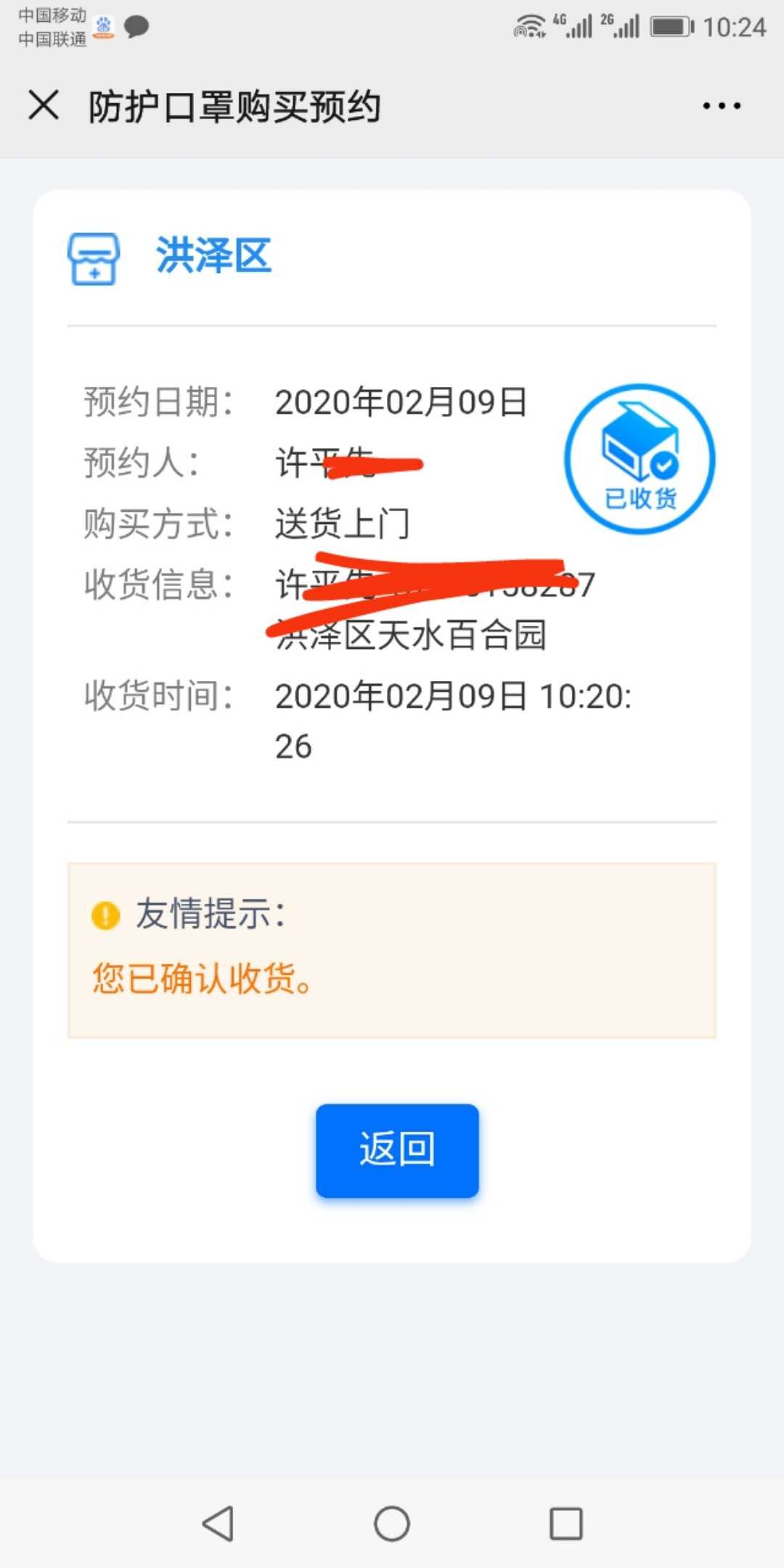Open recent apps from the navigation bar
The width and height of the screenshot is (784, 1568).
tap(566, 1523)
